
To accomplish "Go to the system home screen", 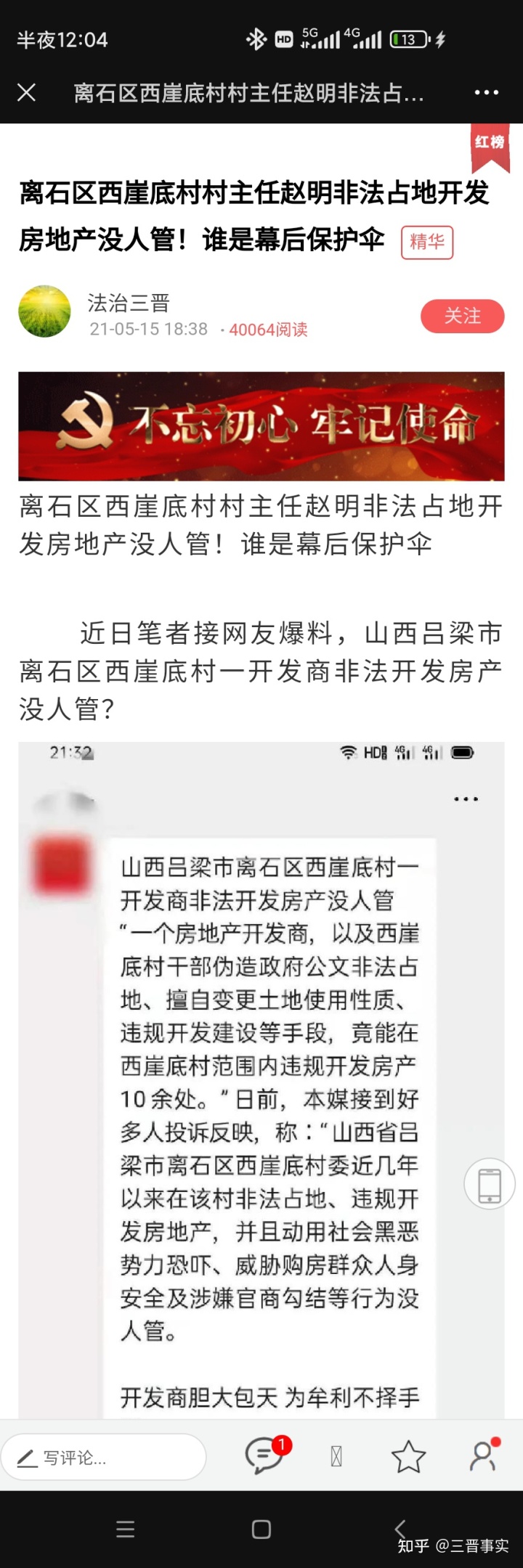I will click(261, 1530).
